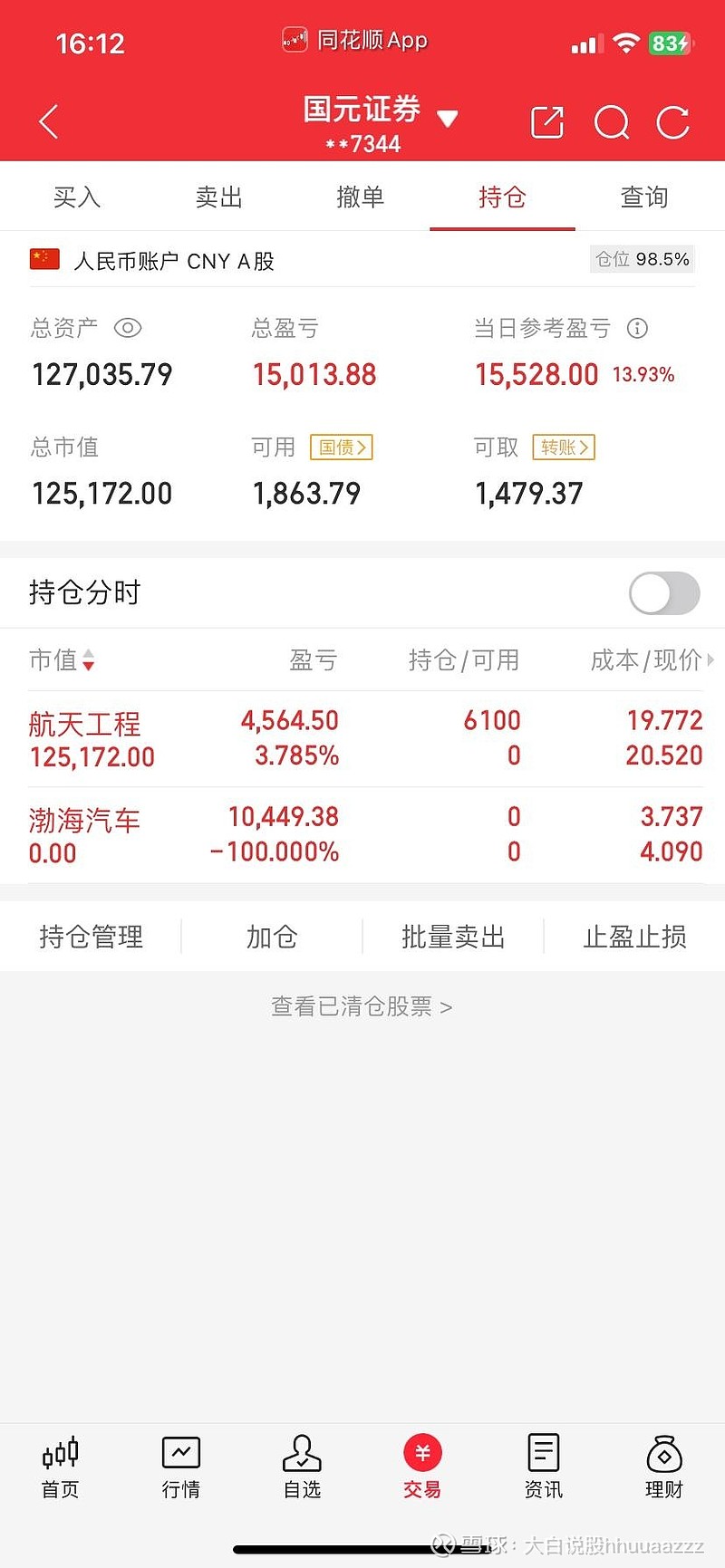
Task: Tap the info icon beside 当日参考盈亏
Action: (638, 328)
